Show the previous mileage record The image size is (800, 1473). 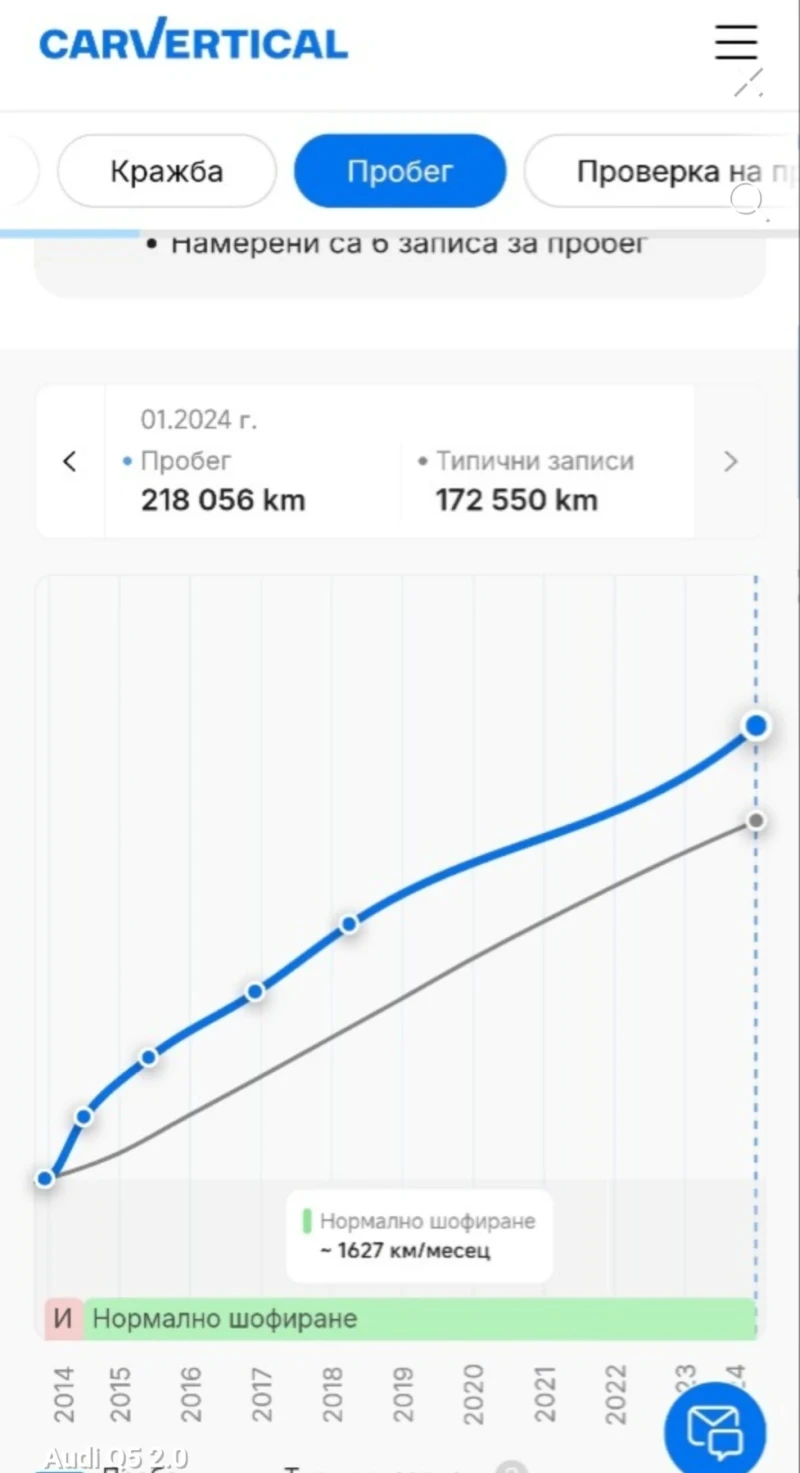[x=70, y=461]
